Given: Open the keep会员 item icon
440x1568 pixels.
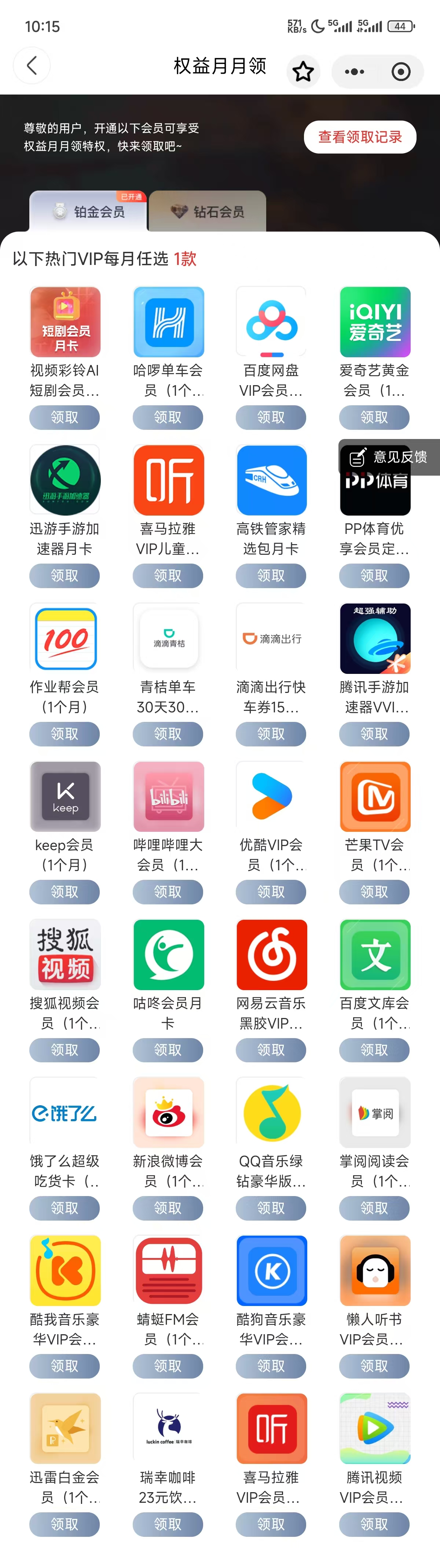Looking at the screenshot, I should [x=65, y=796].
